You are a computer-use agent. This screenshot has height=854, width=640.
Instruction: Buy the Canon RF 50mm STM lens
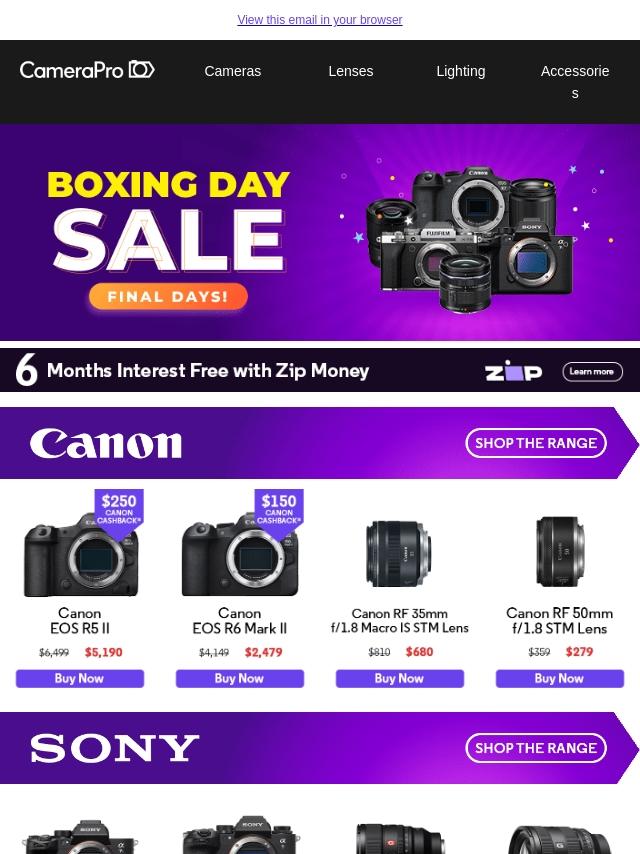coord(560,678)
